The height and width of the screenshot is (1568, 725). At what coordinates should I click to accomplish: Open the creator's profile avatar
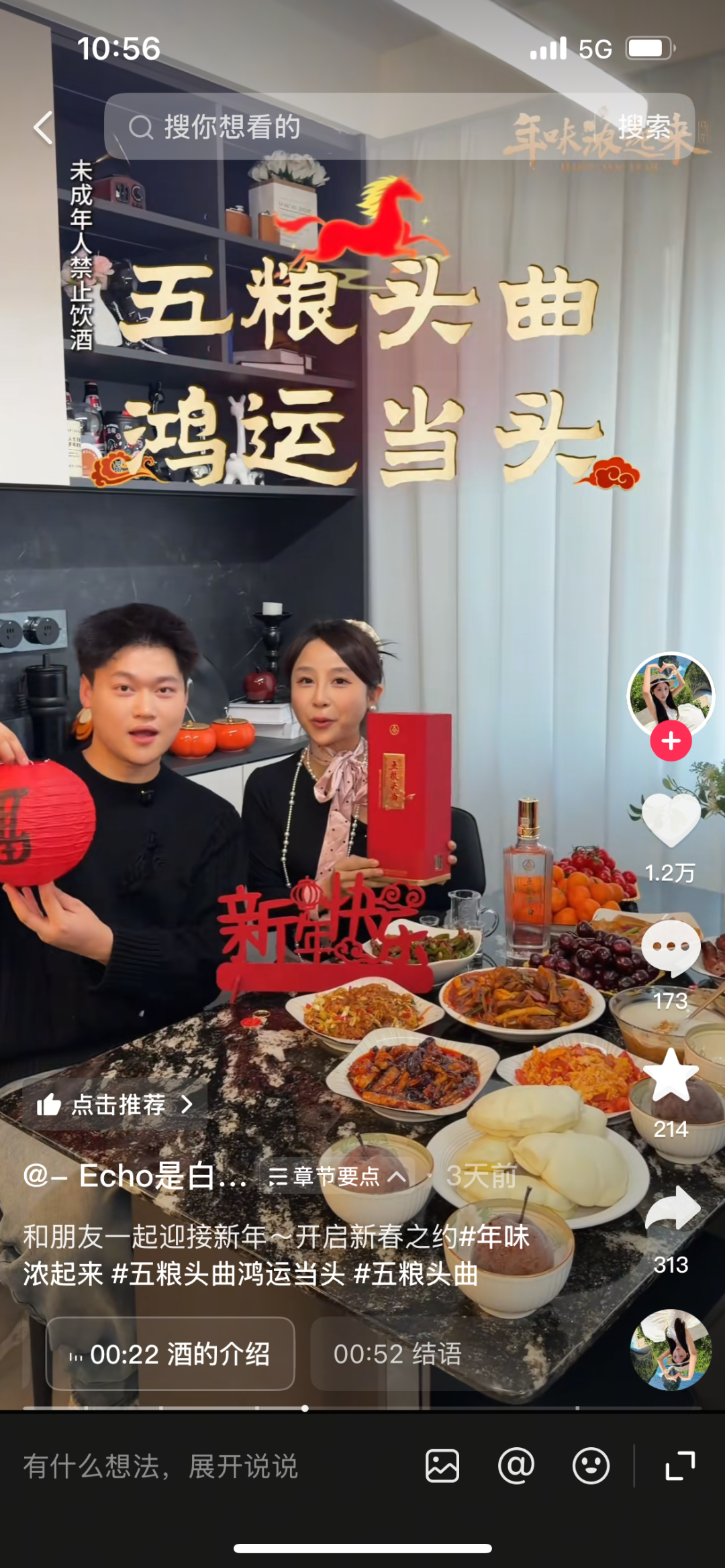[x=670, y=695]
